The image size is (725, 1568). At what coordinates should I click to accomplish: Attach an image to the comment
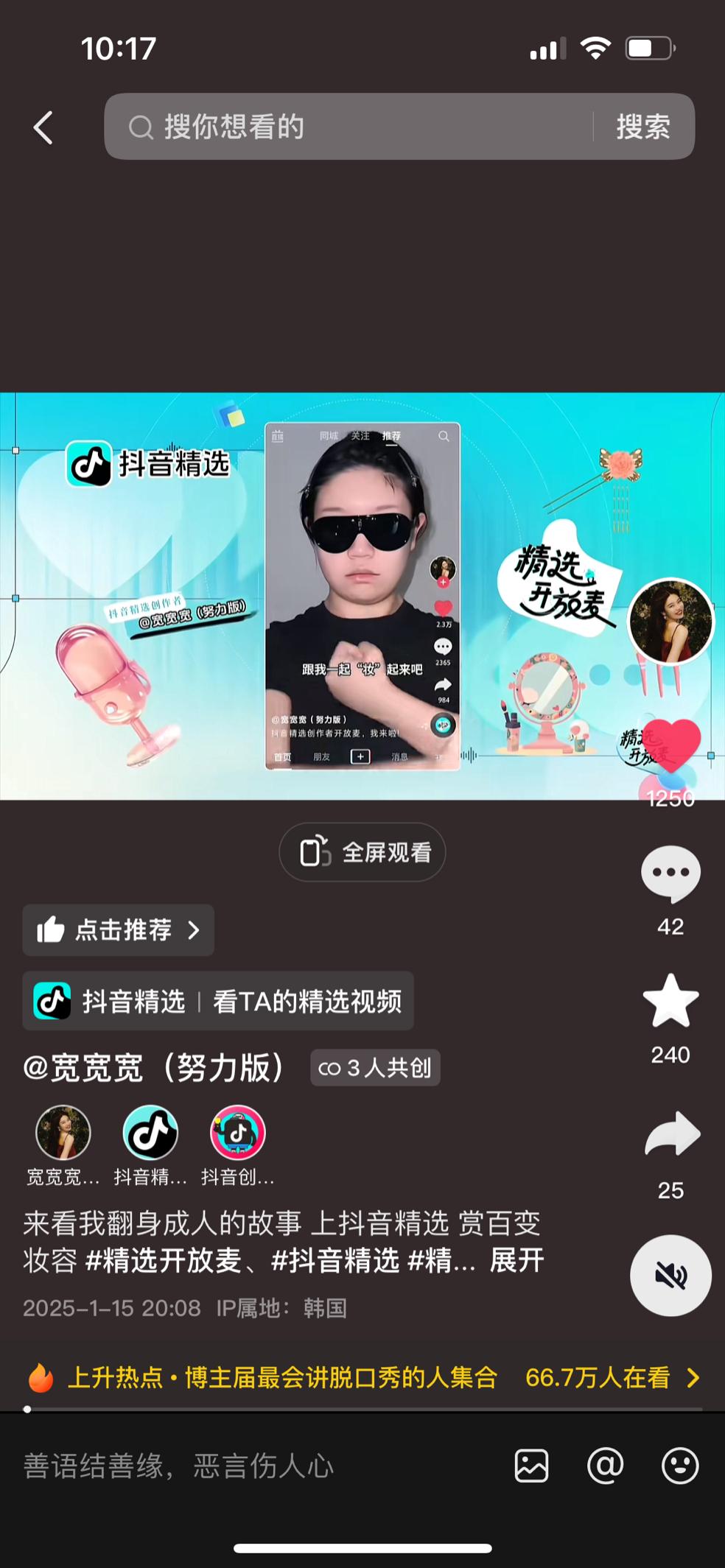tap(531, 1466)
